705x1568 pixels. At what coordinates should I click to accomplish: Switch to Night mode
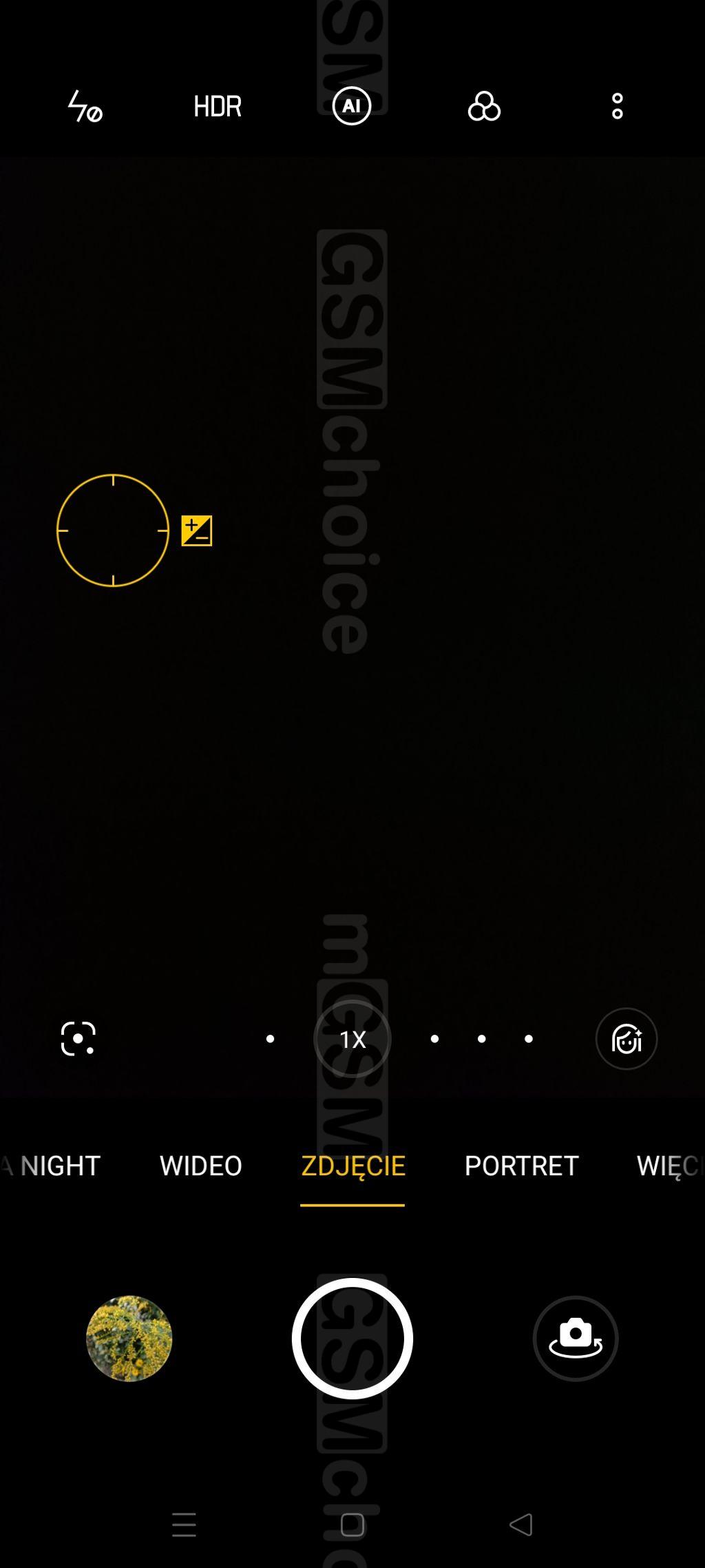click(60, 1166)
